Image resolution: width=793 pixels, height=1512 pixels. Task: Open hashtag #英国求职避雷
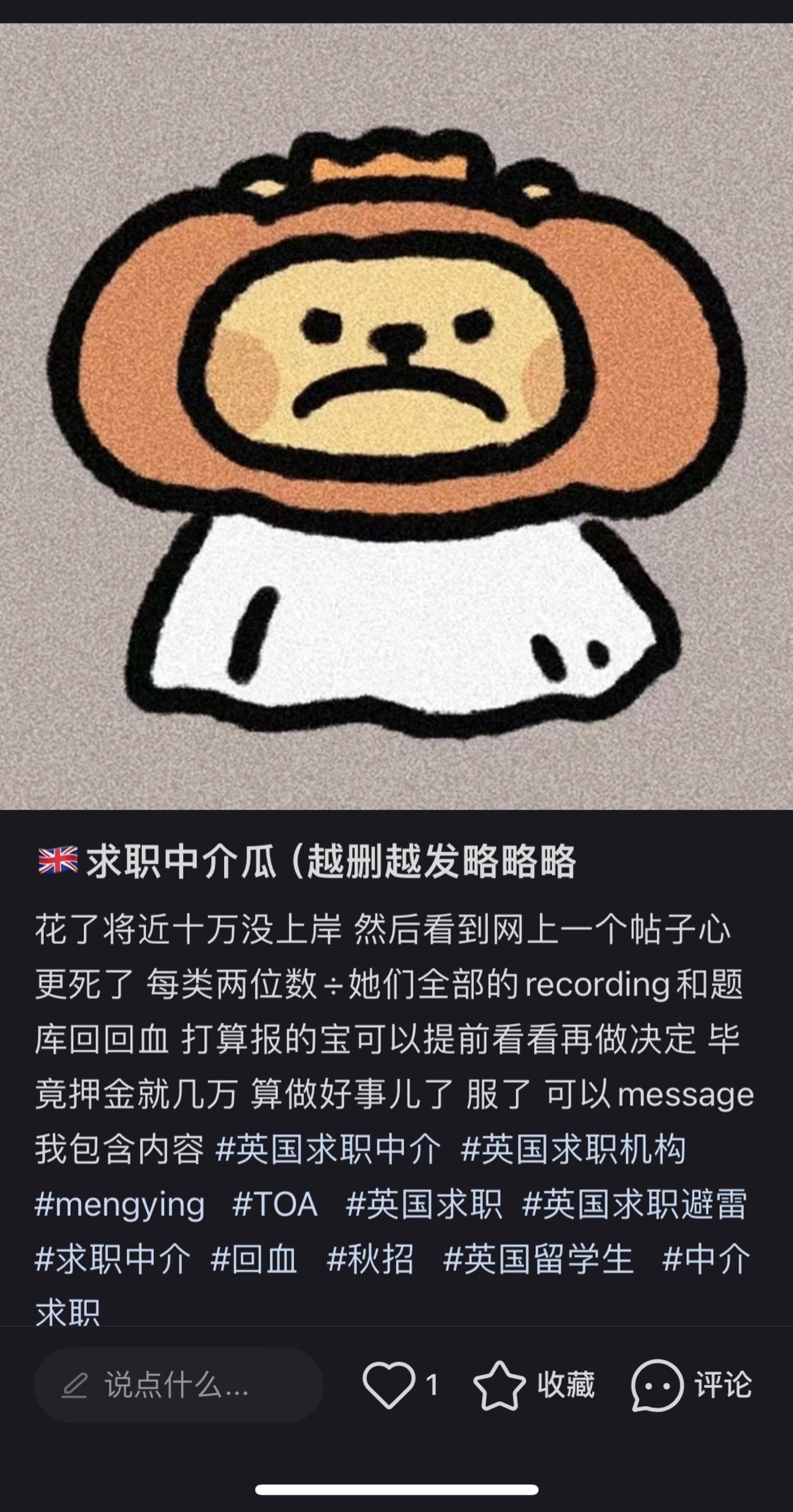634,1204
